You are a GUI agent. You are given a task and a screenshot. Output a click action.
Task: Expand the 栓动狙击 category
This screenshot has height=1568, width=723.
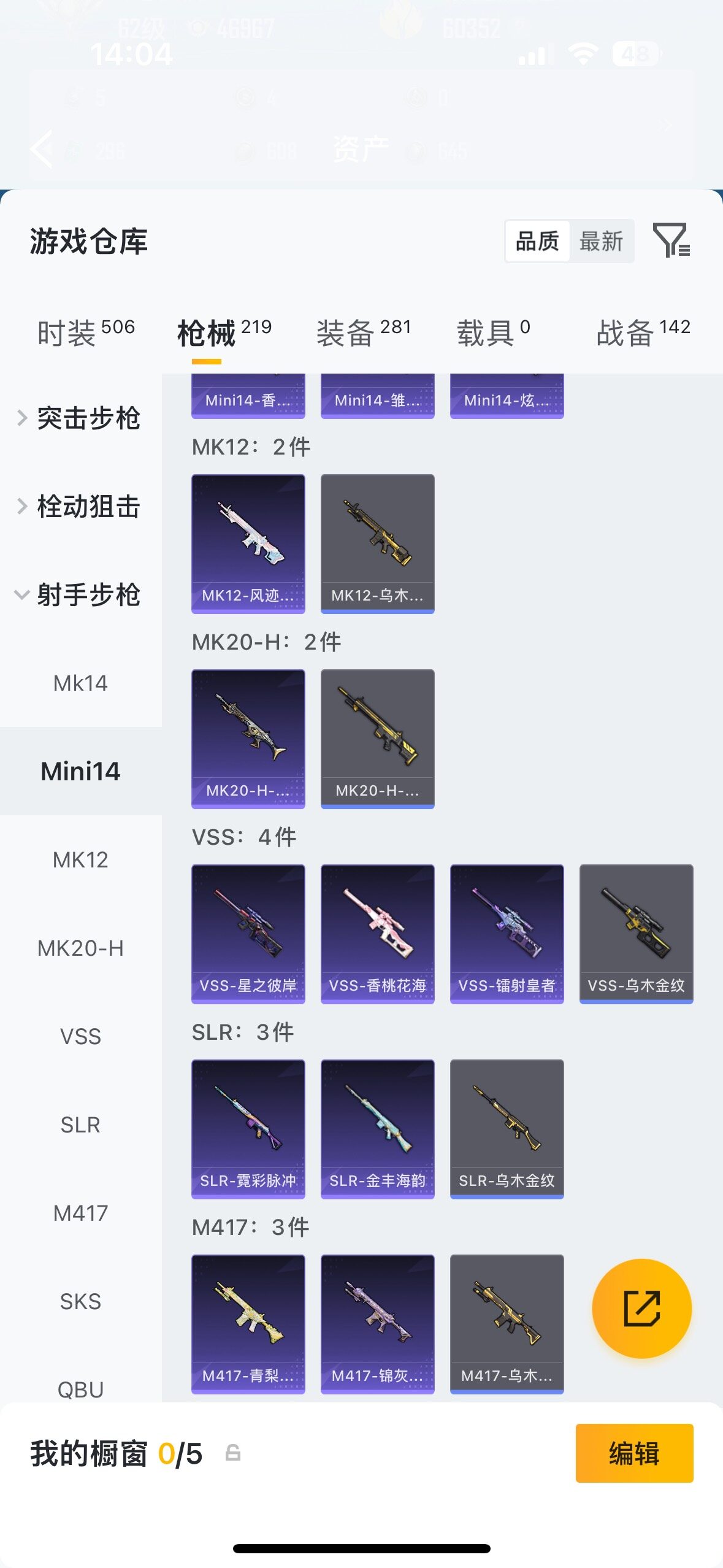[x=81, y=506]
